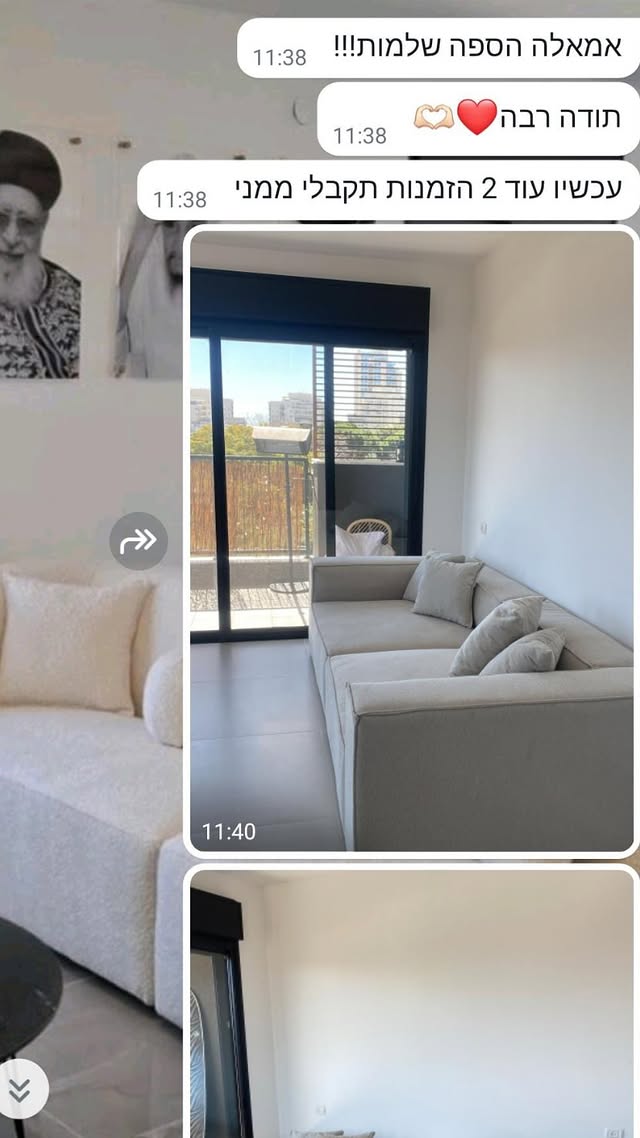
Task: Open the partially visible photo below the 11:40 one
Action: click(412, 1003)
